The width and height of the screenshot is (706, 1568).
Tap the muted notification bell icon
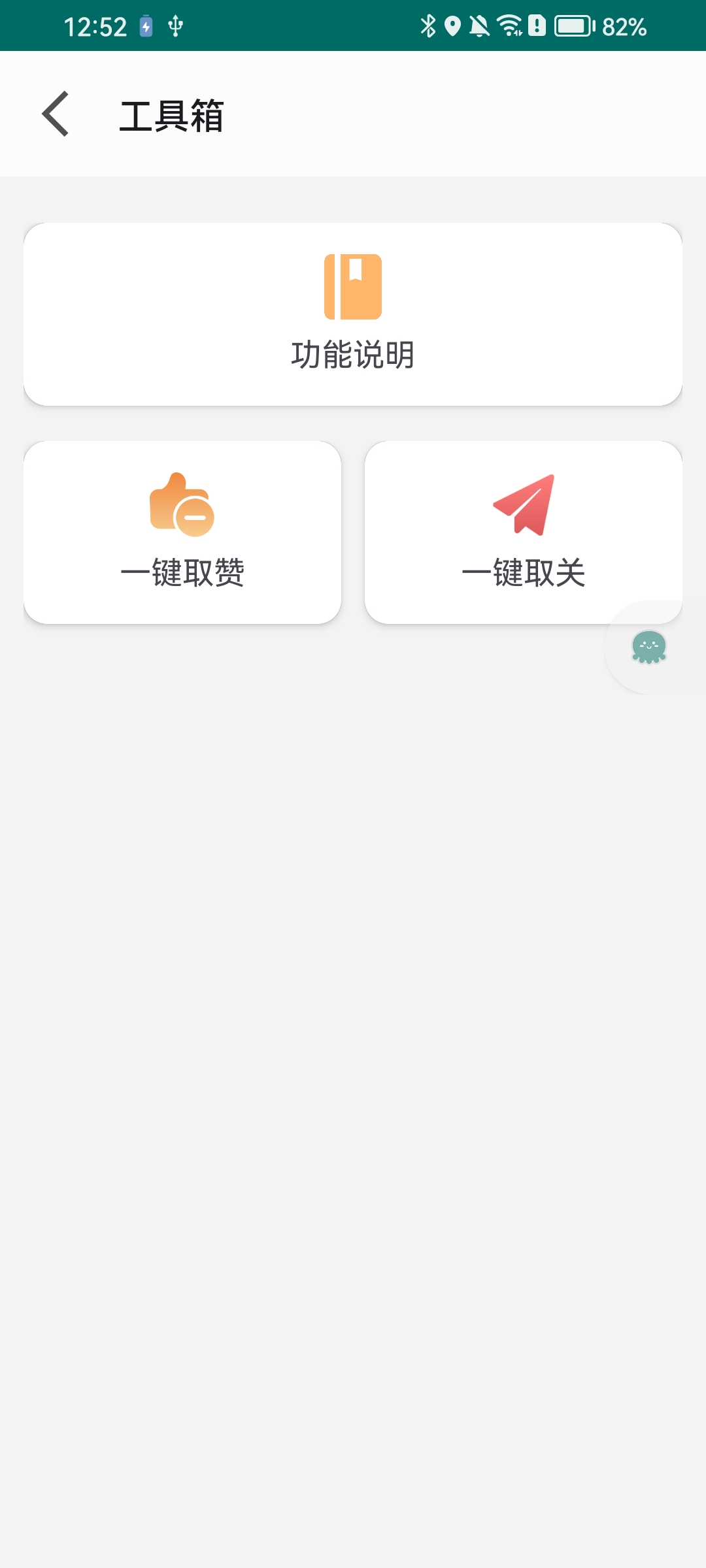[x=480, y=25]
